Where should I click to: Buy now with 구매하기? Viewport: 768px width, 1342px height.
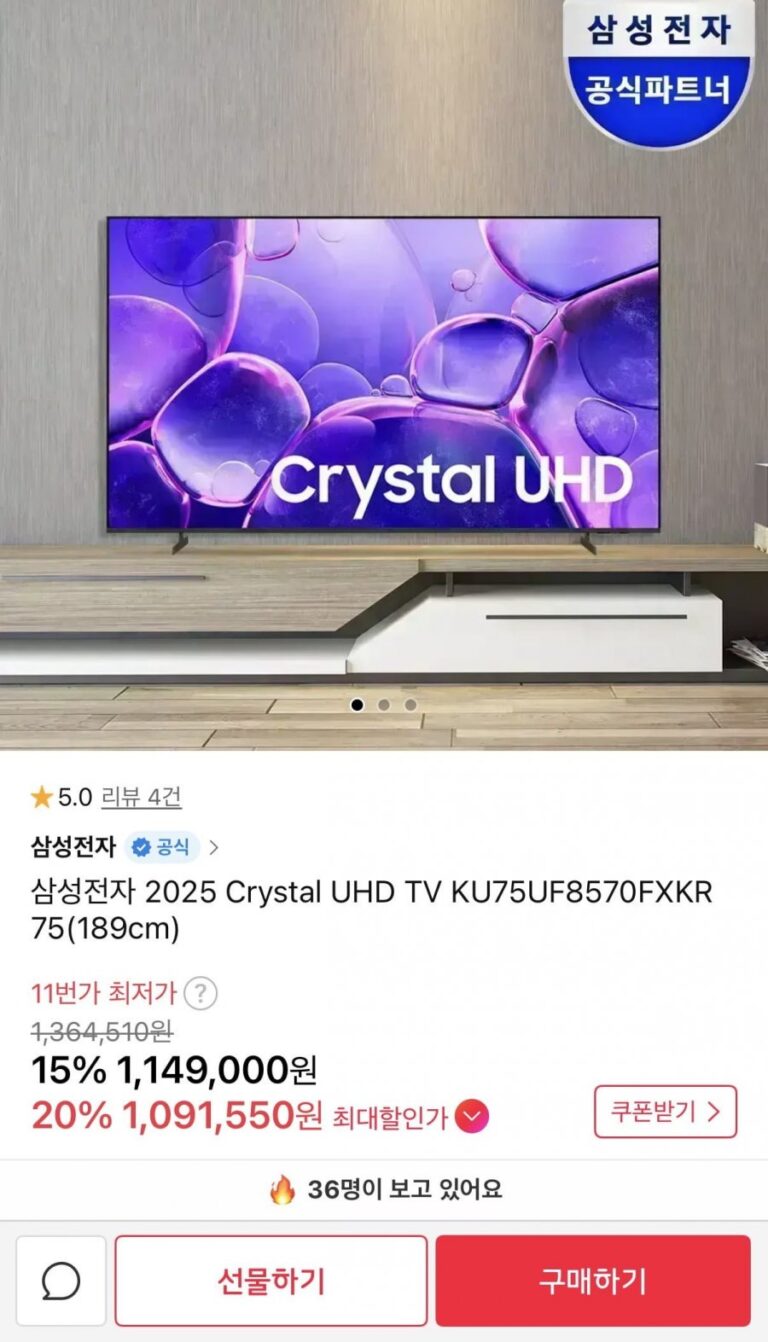[592, 1281]
